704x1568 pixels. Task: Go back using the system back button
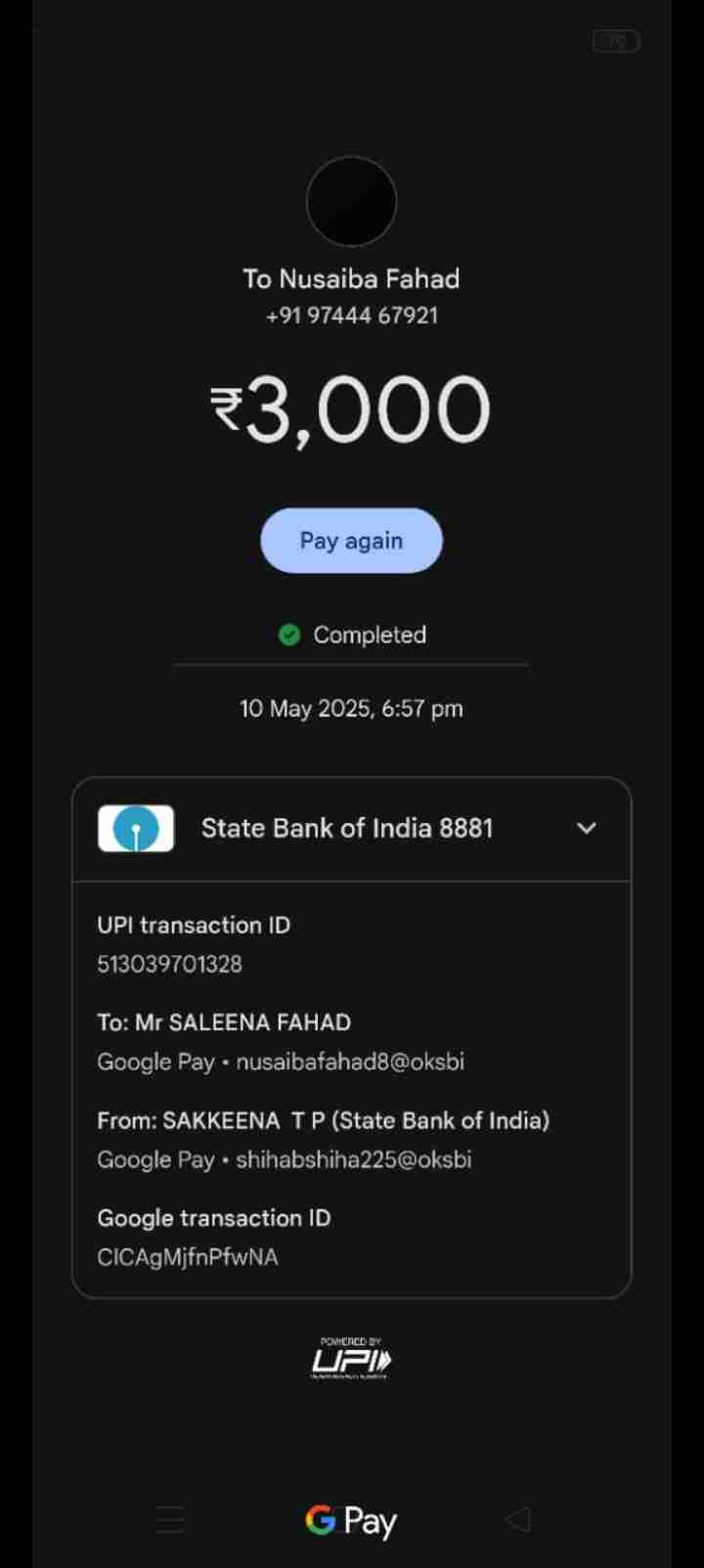[517, 1519]
